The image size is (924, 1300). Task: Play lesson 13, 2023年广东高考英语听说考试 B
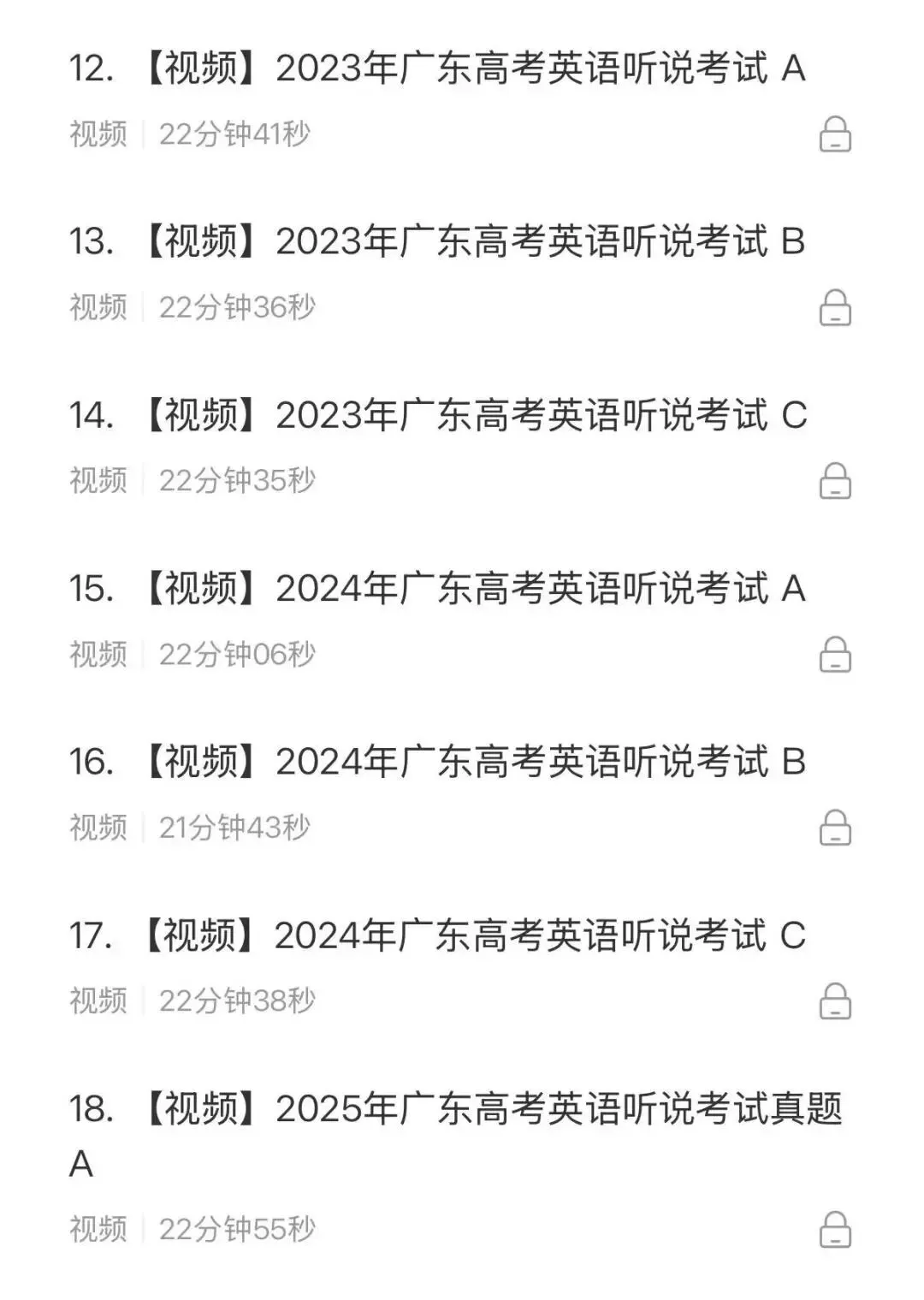click(x=436, y=241)
